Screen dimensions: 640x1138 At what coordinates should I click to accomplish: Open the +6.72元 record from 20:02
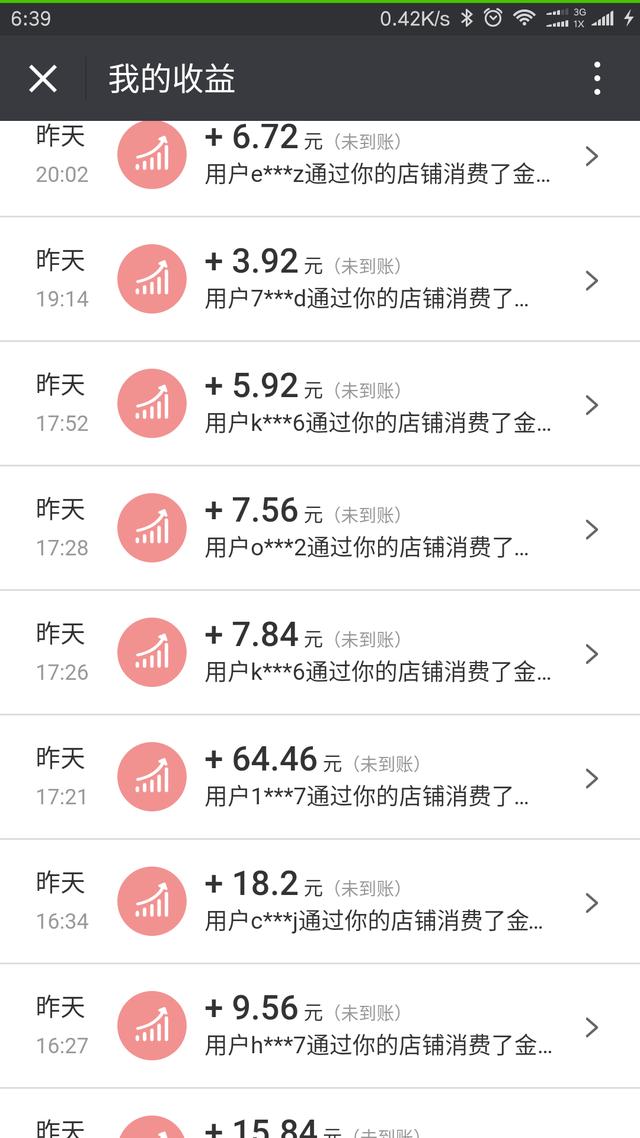click(320, 168)
